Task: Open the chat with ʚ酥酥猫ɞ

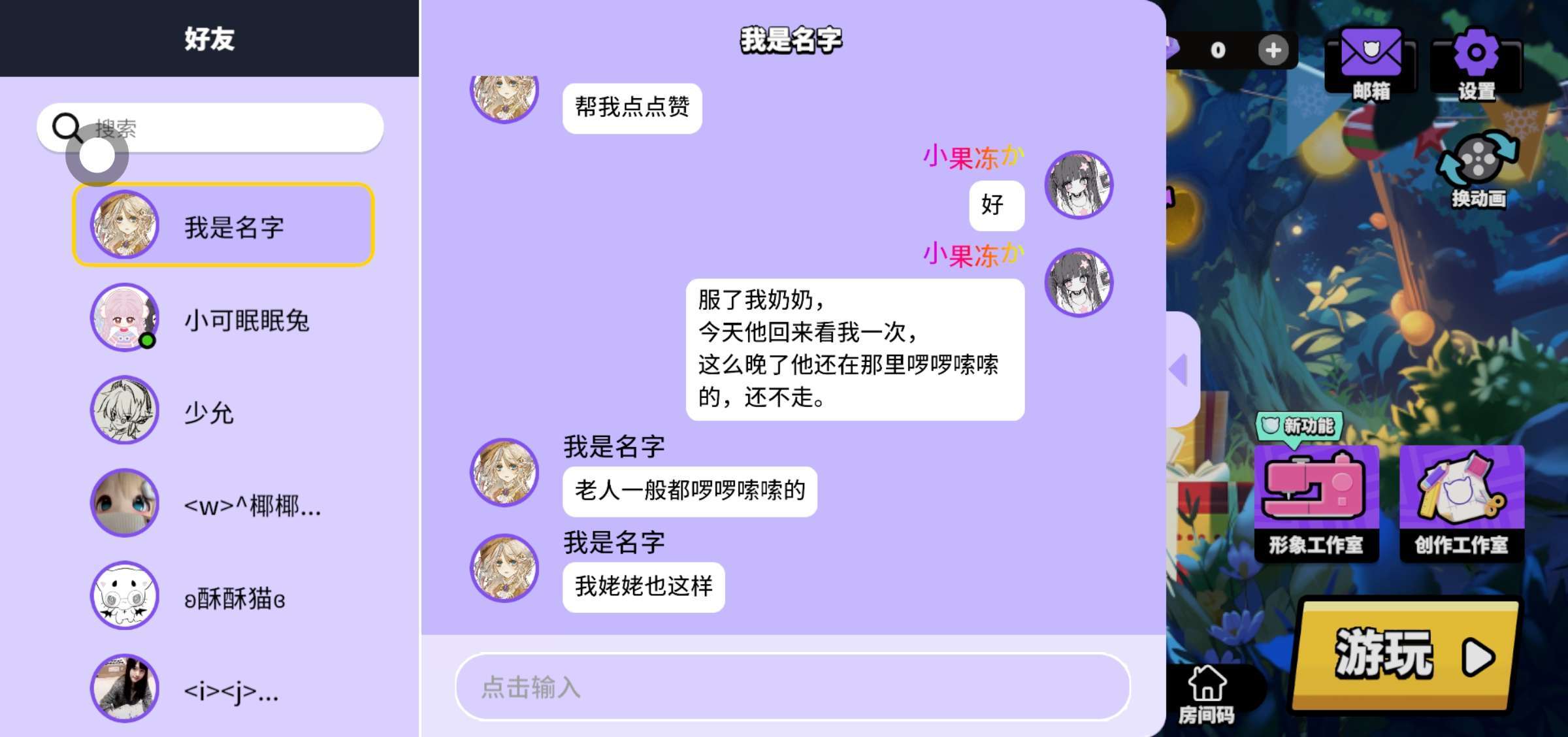Action: (x=223, y=597)
